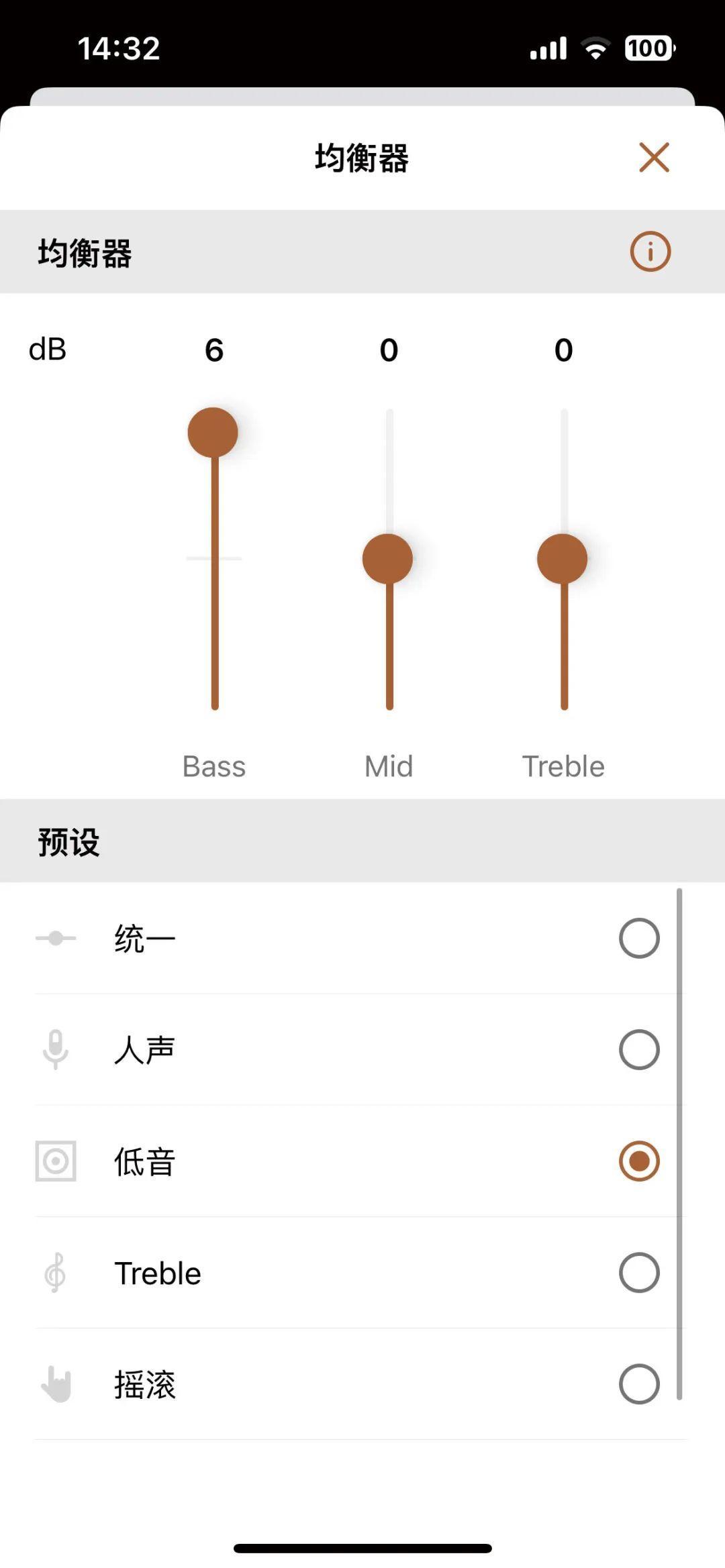This screenshot has height=1568, width=725.
Task: Select the 统一 preset
Action: (638, 938)
